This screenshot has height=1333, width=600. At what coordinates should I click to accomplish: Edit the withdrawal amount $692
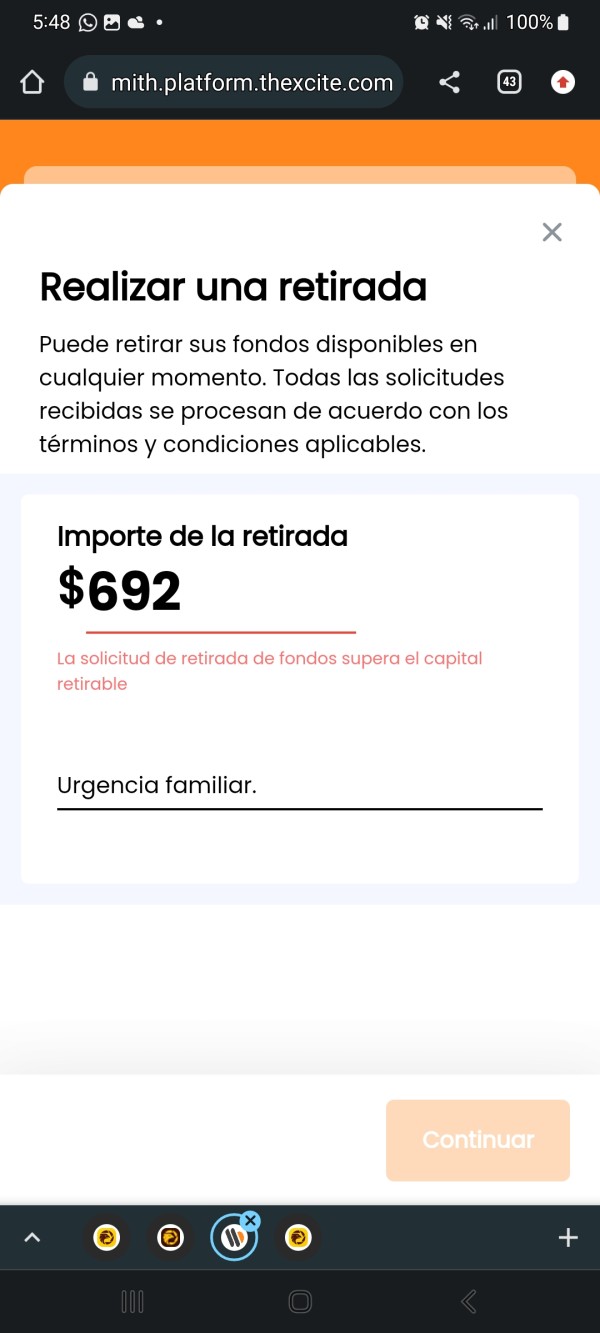[x=220, y=591]
